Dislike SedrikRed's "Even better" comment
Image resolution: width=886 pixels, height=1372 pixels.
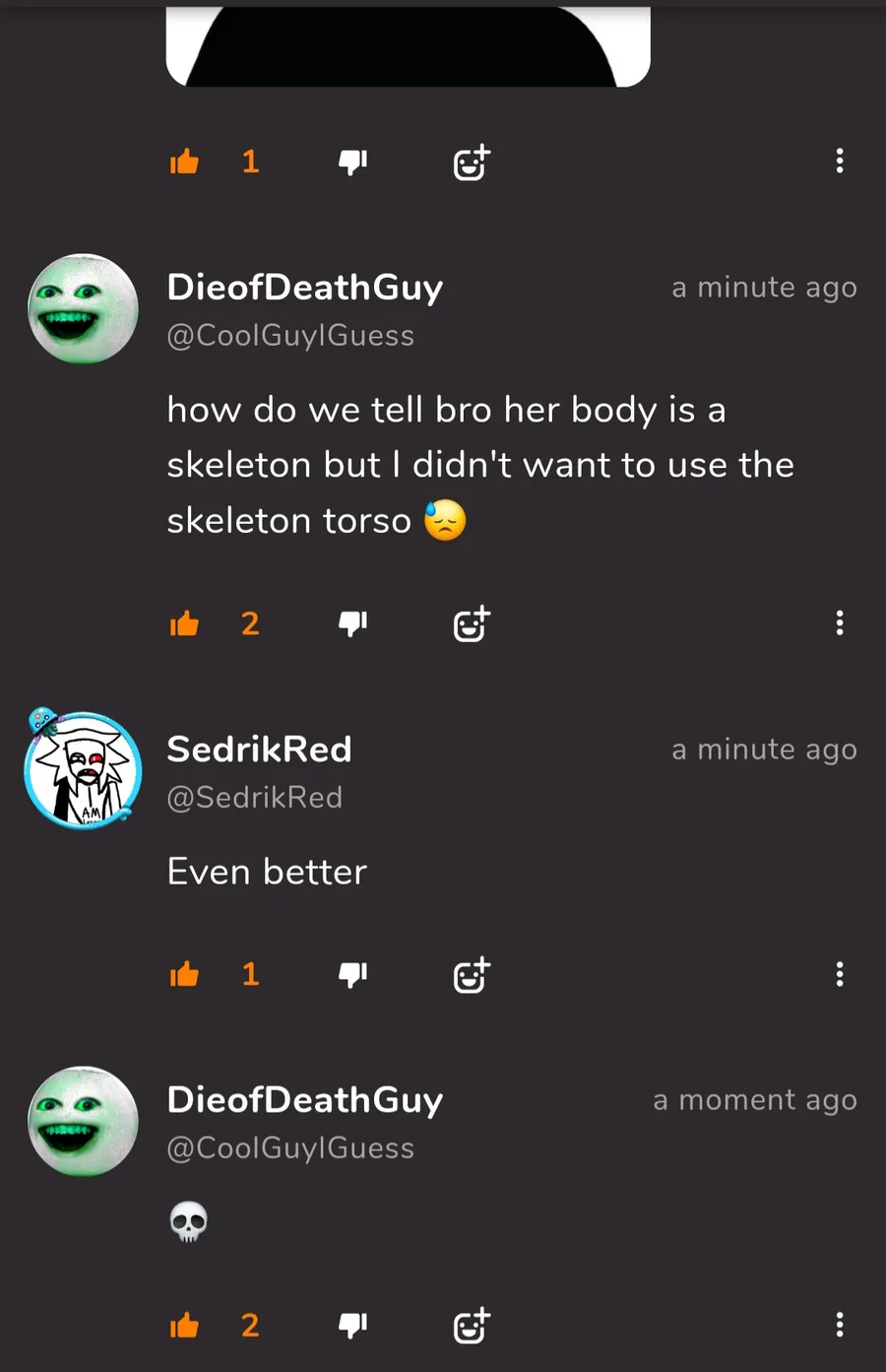tap(352, 974)
